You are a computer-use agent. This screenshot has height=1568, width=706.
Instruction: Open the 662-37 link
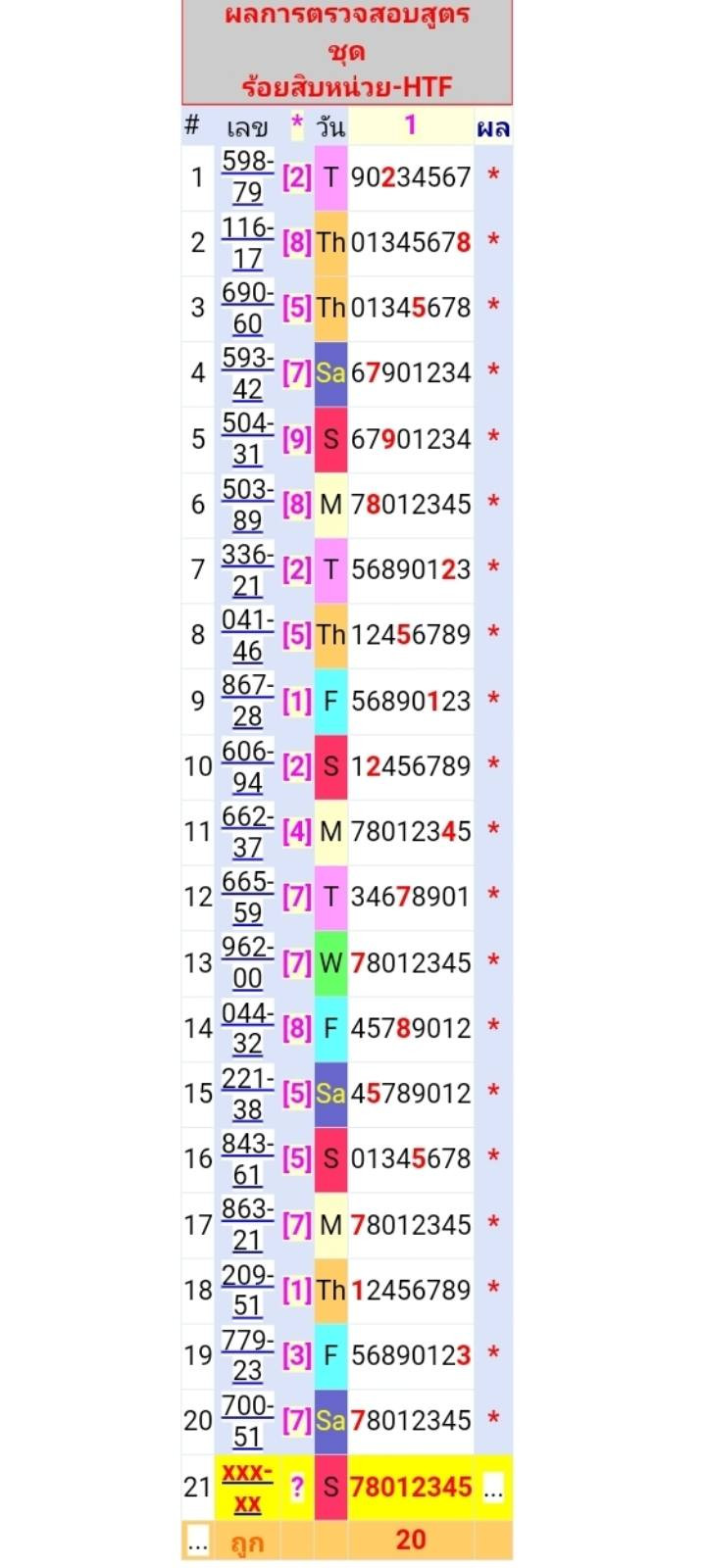[x=247, y=832]
